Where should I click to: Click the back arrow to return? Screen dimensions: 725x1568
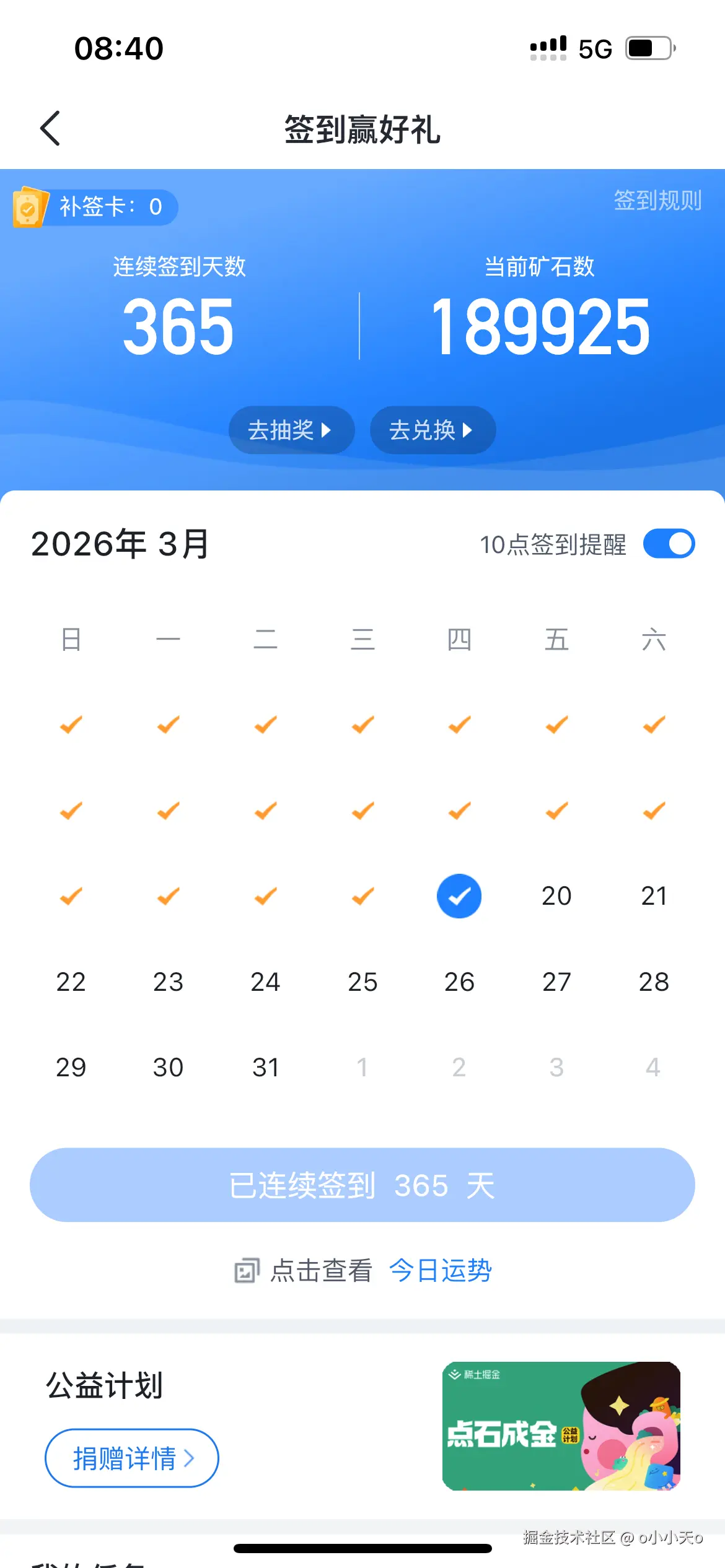pos(51,129)
